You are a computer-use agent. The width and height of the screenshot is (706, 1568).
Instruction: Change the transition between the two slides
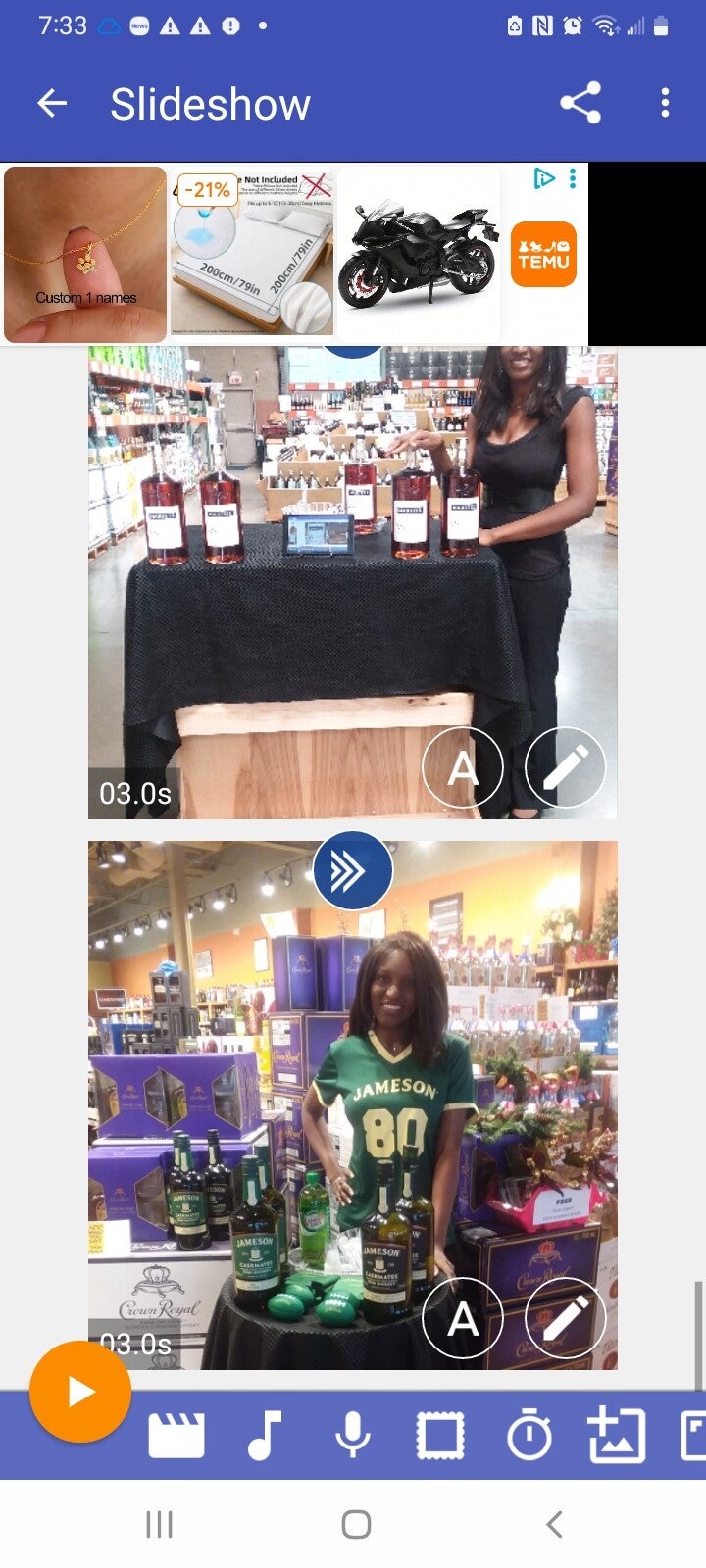(353, 870)
